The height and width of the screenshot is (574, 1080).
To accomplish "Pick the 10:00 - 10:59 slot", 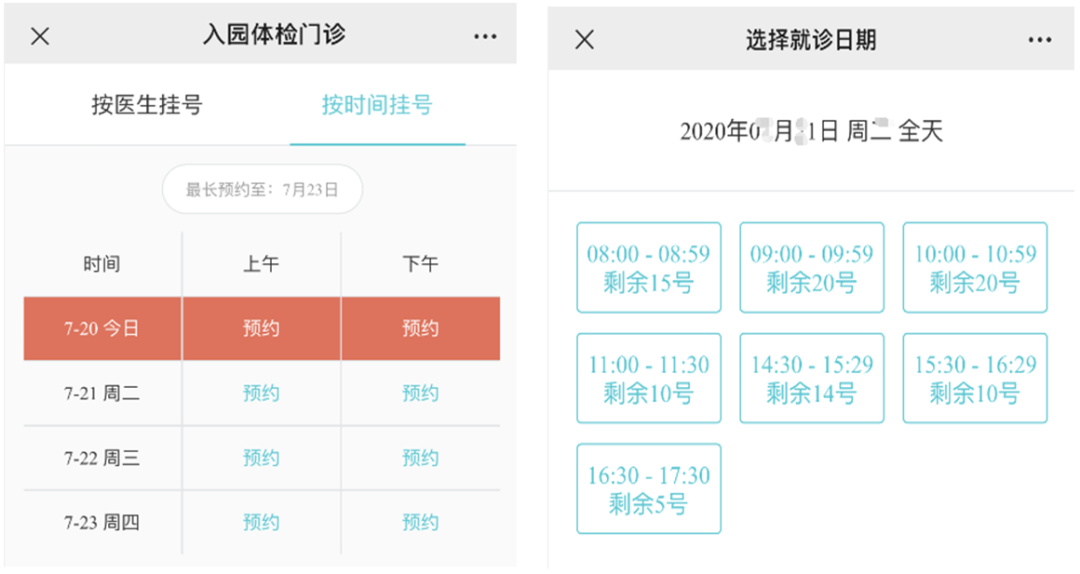I will click(x=974, y=267).
